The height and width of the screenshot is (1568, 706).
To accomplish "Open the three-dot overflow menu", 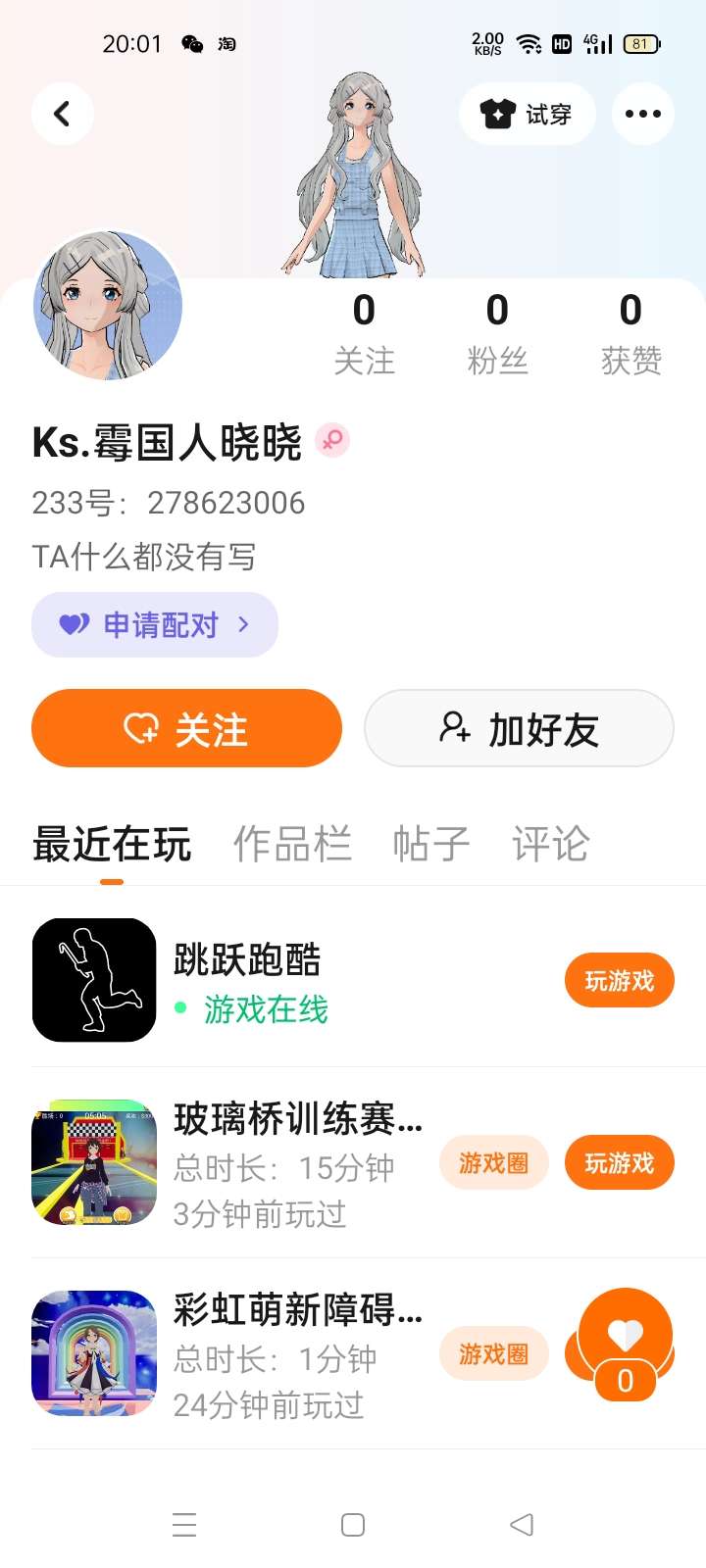I will (x=642, y=114).
